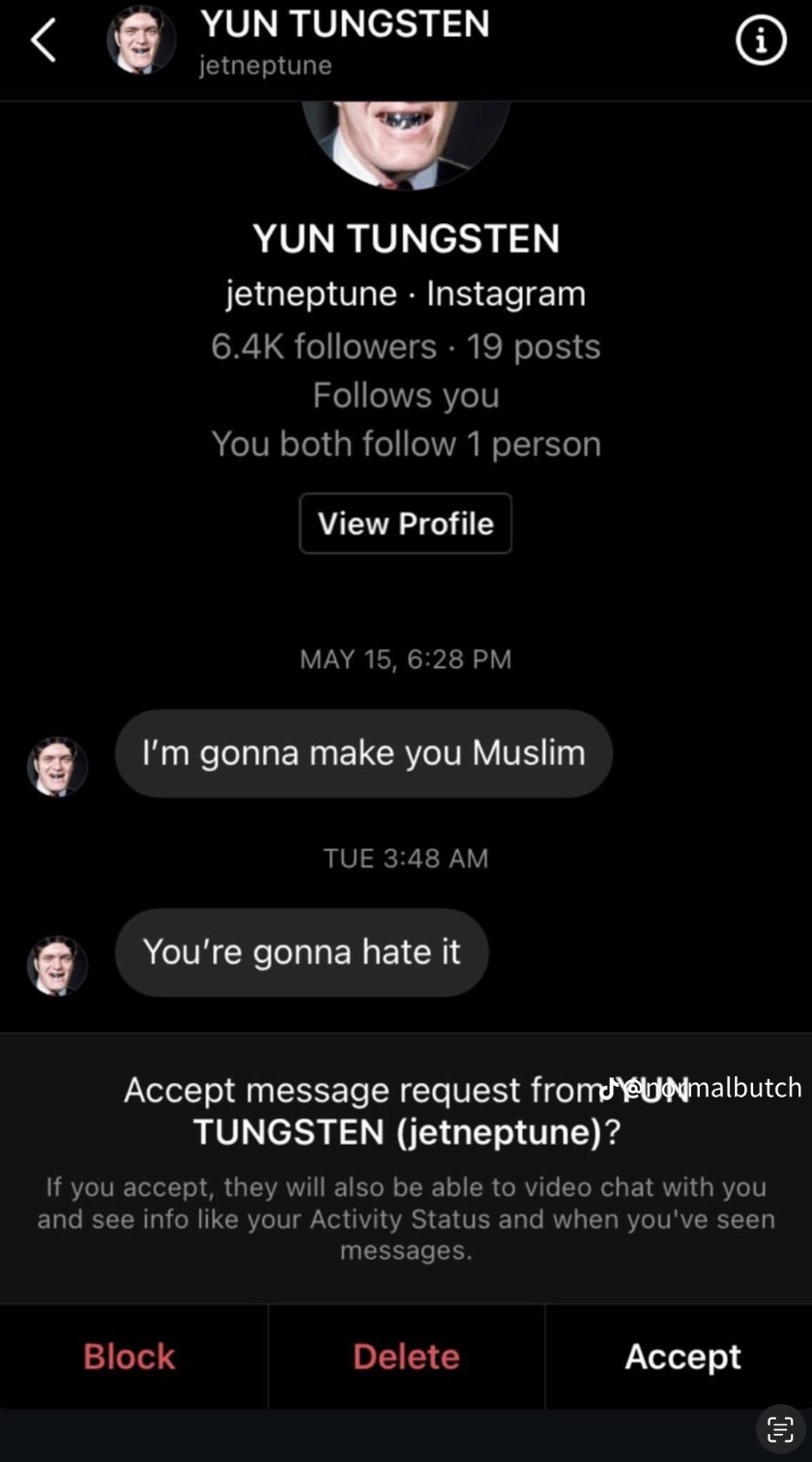
Task: Tap View Profile button
Action: (405, 523)
